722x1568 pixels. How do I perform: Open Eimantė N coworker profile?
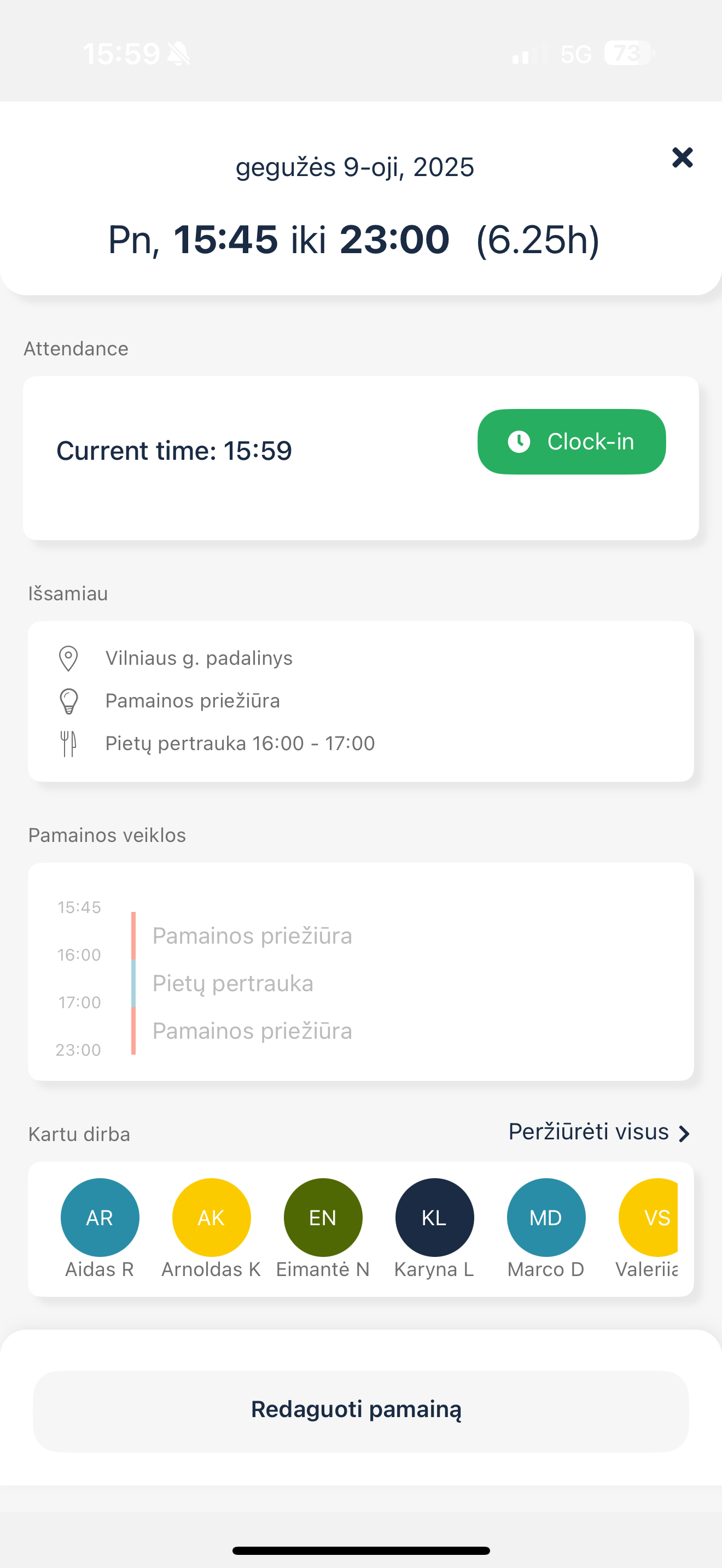point(323,1218)
